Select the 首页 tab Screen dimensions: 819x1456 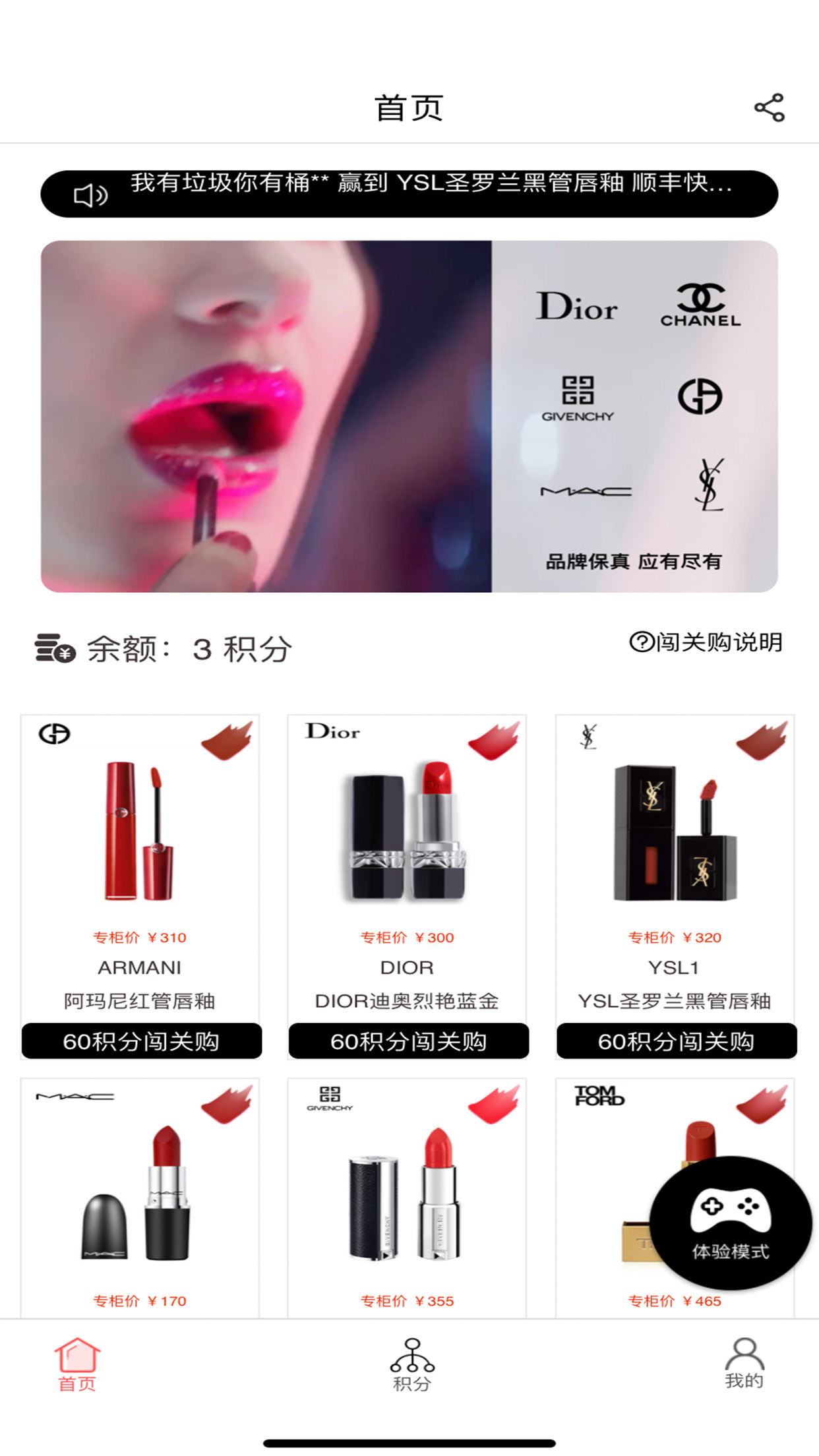tap(77, 1364)
